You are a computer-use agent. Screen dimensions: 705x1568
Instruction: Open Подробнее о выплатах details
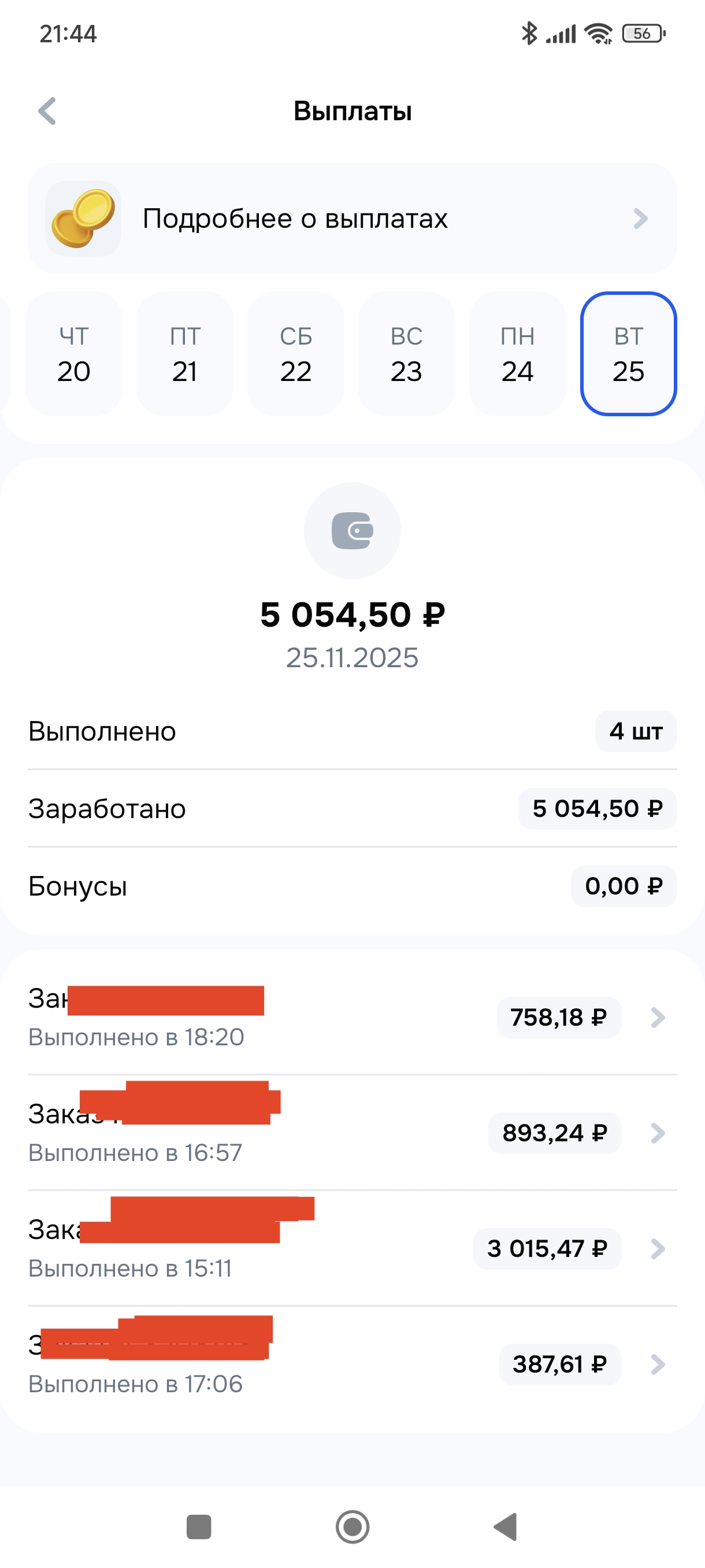(x=352, y=219)
